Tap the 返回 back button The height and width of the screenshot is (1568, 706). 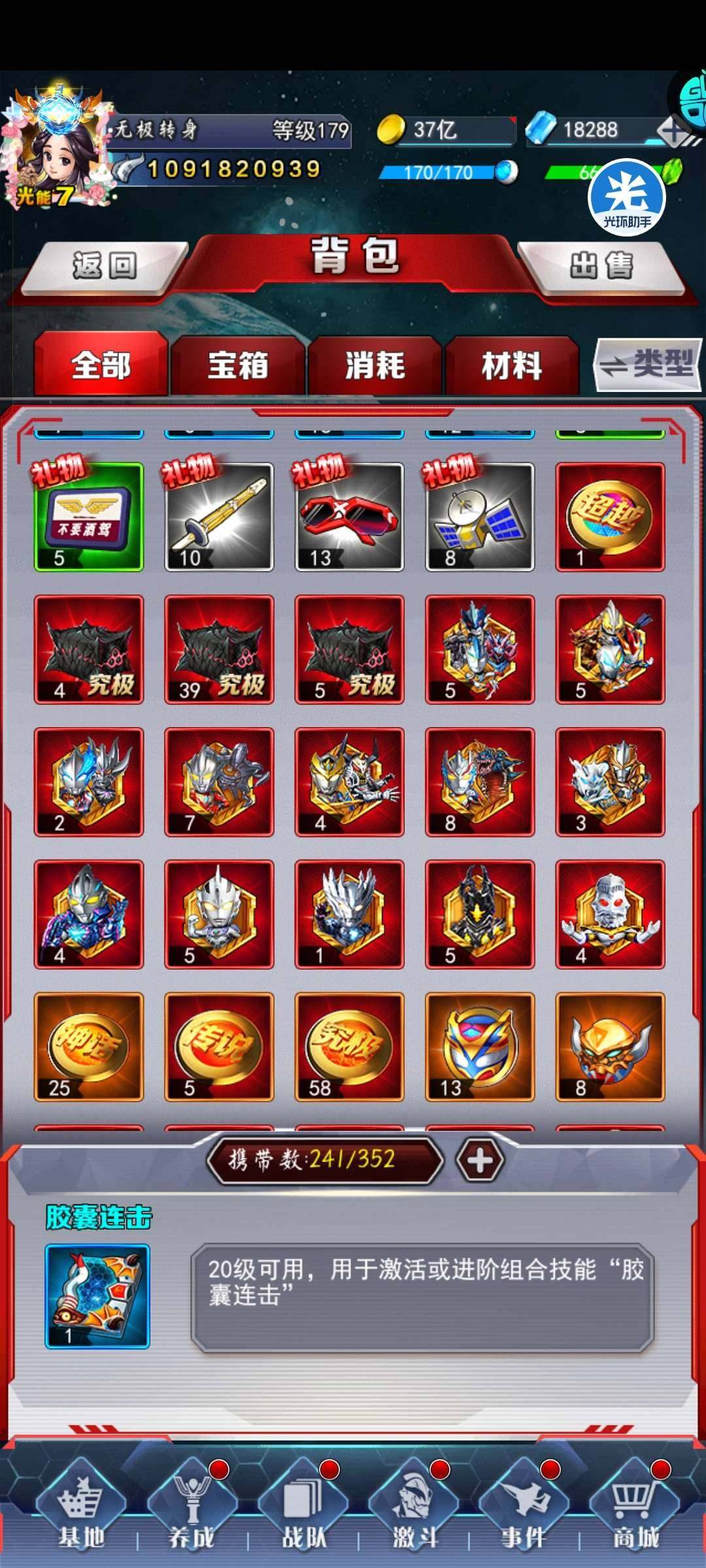[x=105, y=266]
